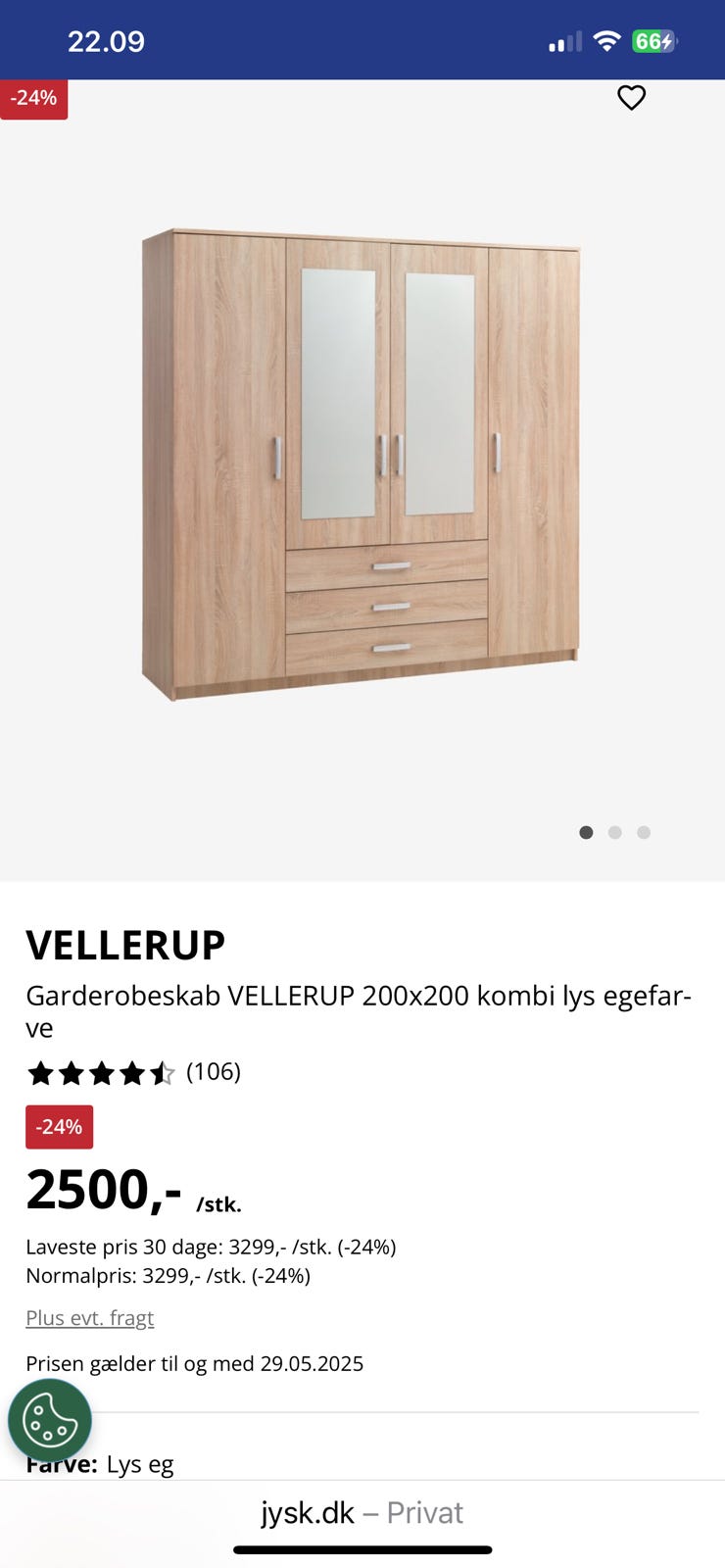Open the 106 customer reviews
Image resolution: width=725 pixels, height=1568 pixels.
pos(213,1072)
